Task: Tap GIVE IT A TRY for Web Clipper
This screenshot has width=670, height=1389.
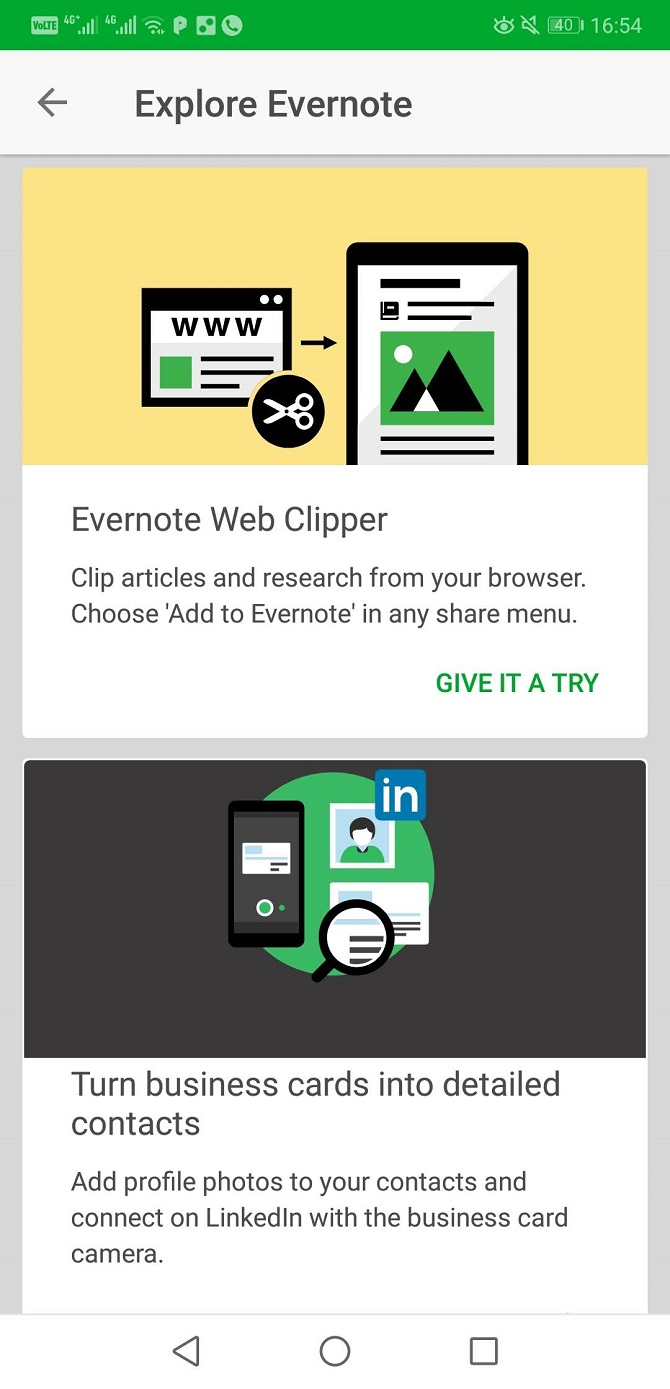Action: tap(517, 683)
